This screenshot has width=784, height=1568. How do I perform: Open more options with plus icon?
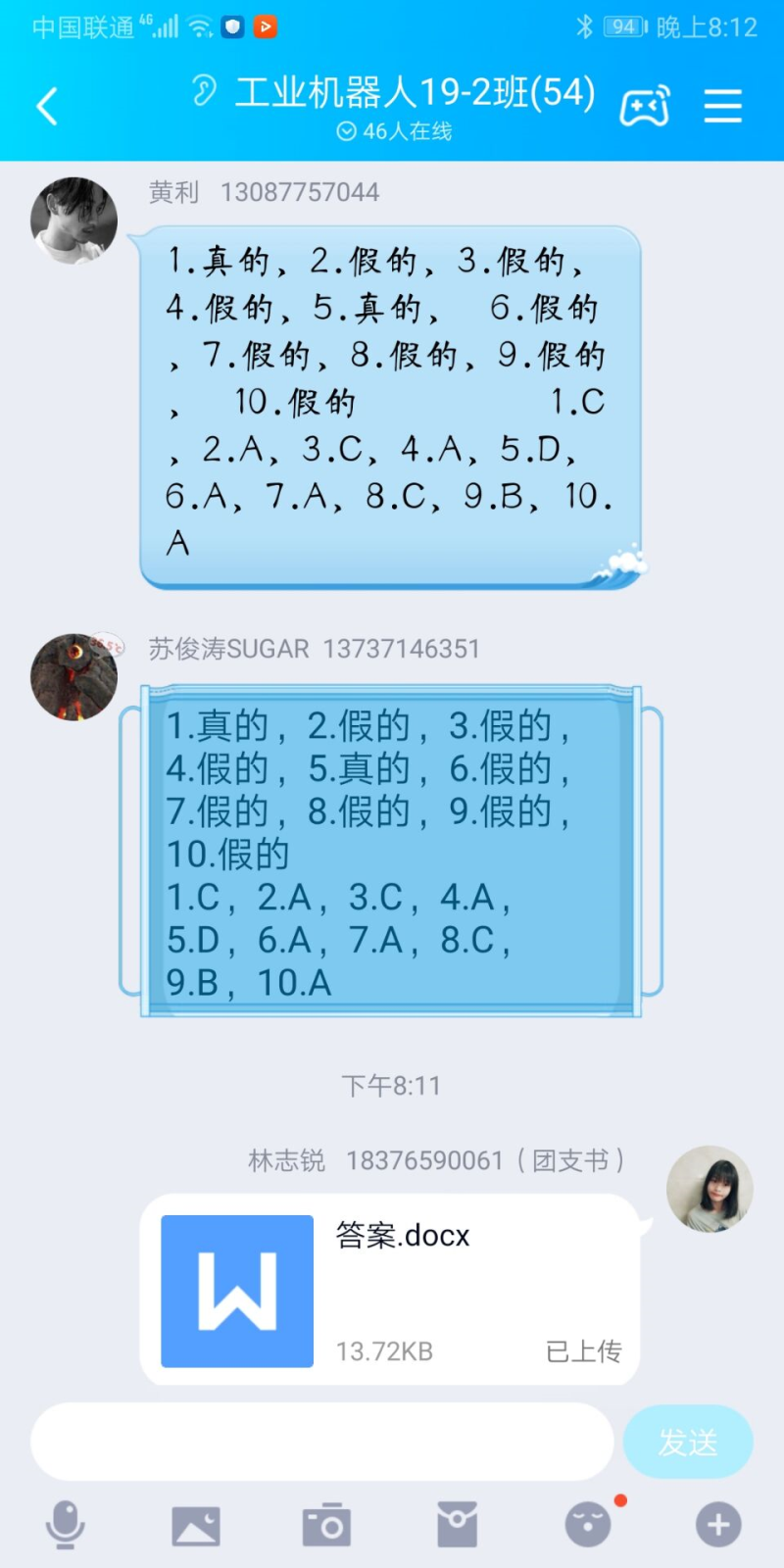pyautogui.click(x=718, y=1525)
